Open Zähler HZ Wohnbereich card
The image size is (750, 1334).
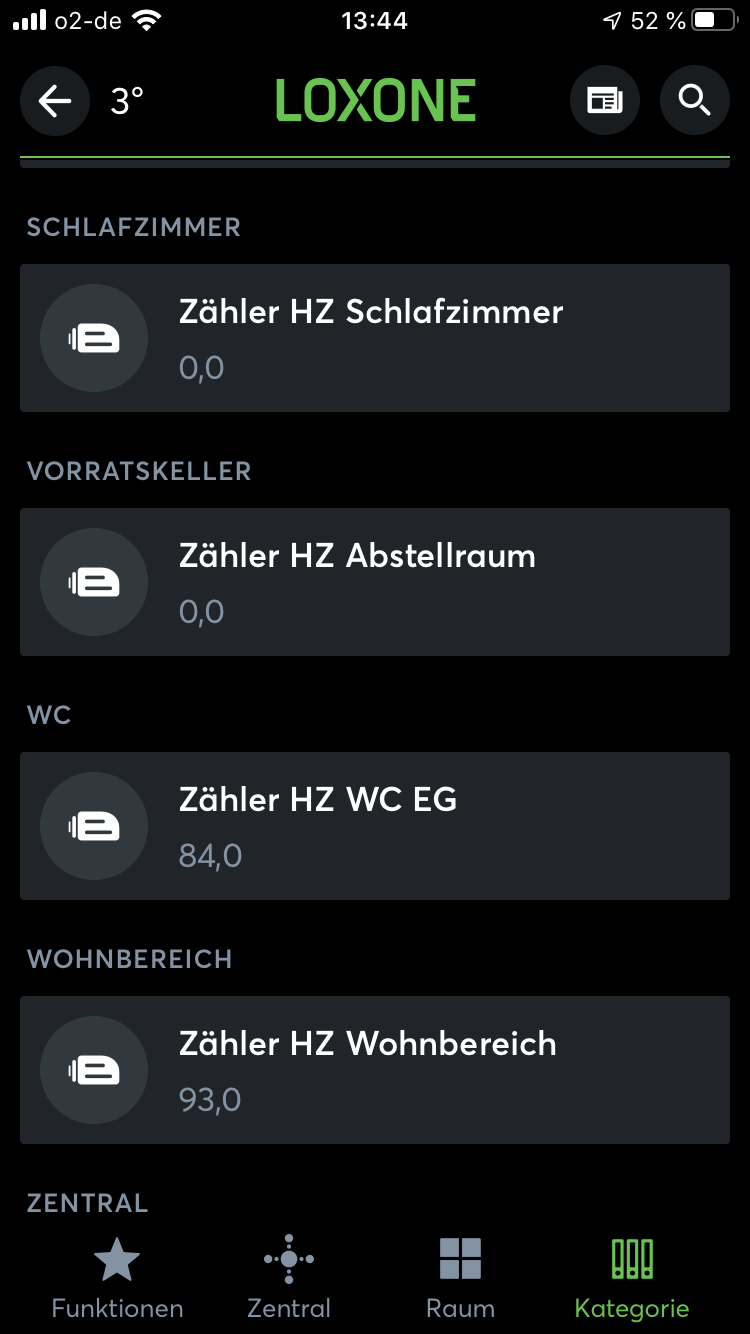375,1070
